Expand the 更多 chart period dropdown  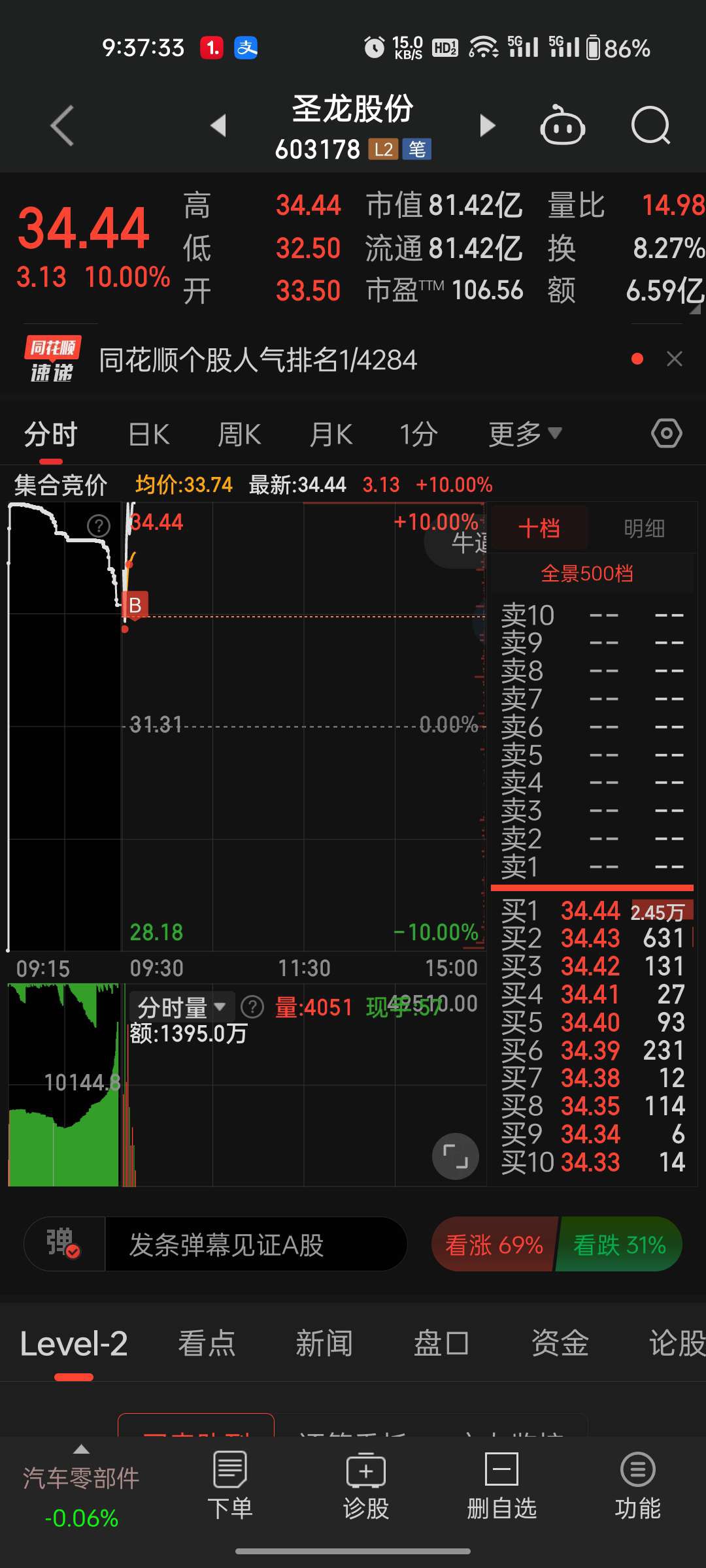525,434
